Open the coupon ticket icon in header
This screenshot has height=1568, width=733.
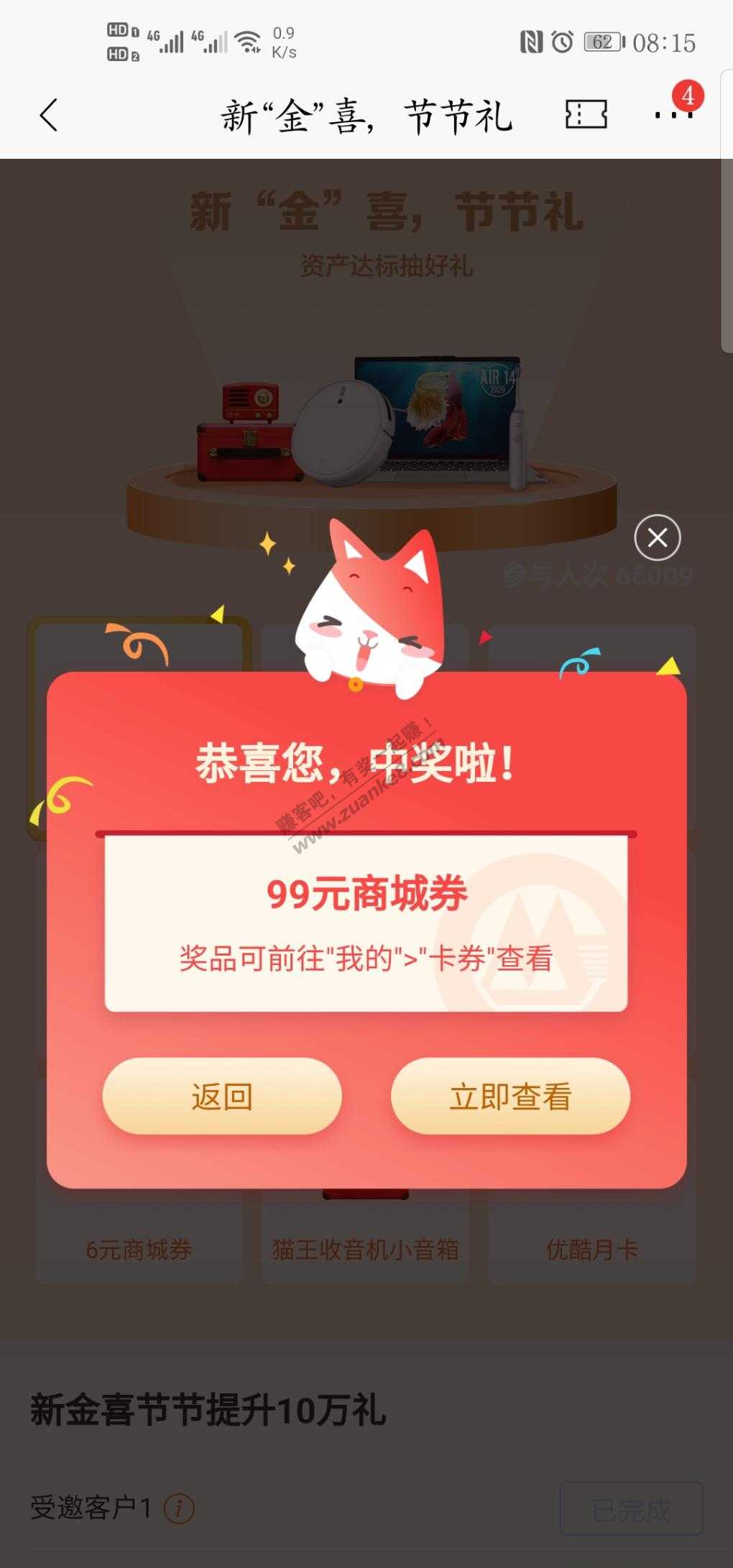pos(586,114)
